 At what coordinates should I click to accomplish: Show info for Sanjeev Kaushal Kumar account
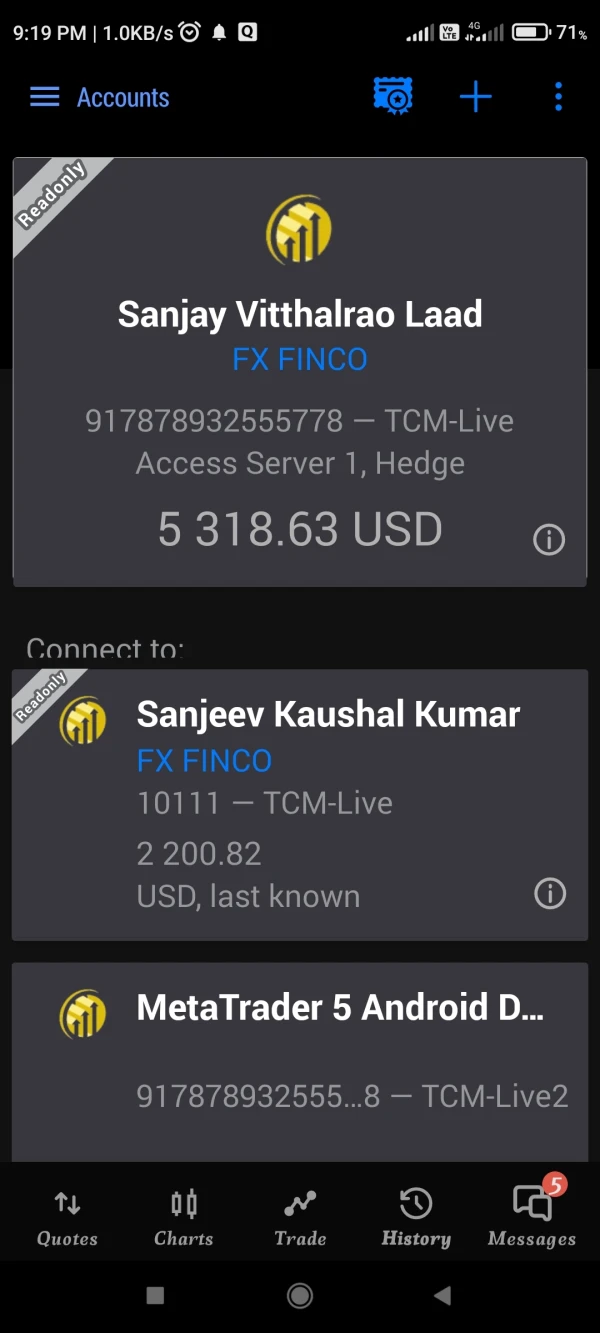click(x=549, y=893)
